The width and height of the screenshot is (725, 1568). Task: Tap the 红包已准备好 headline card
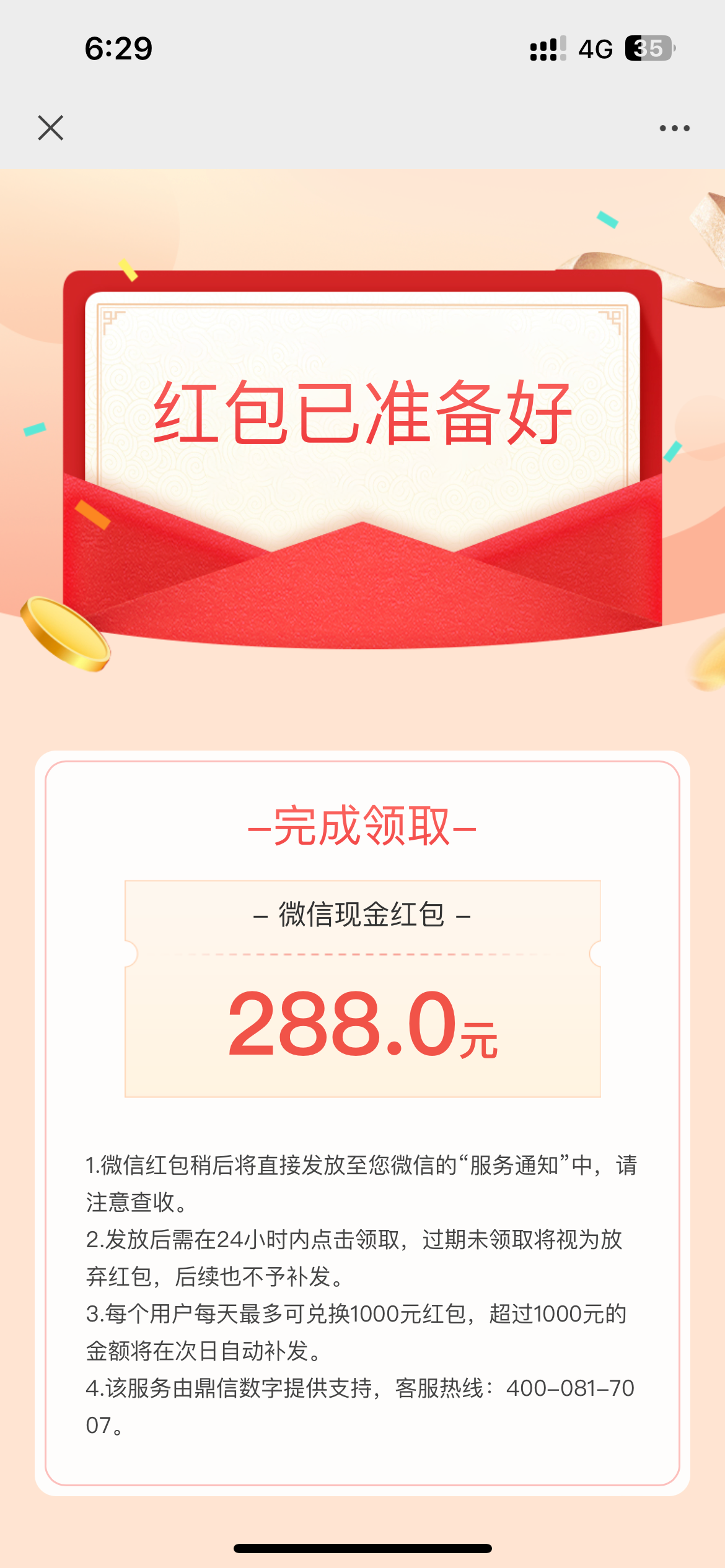[362, 409]
